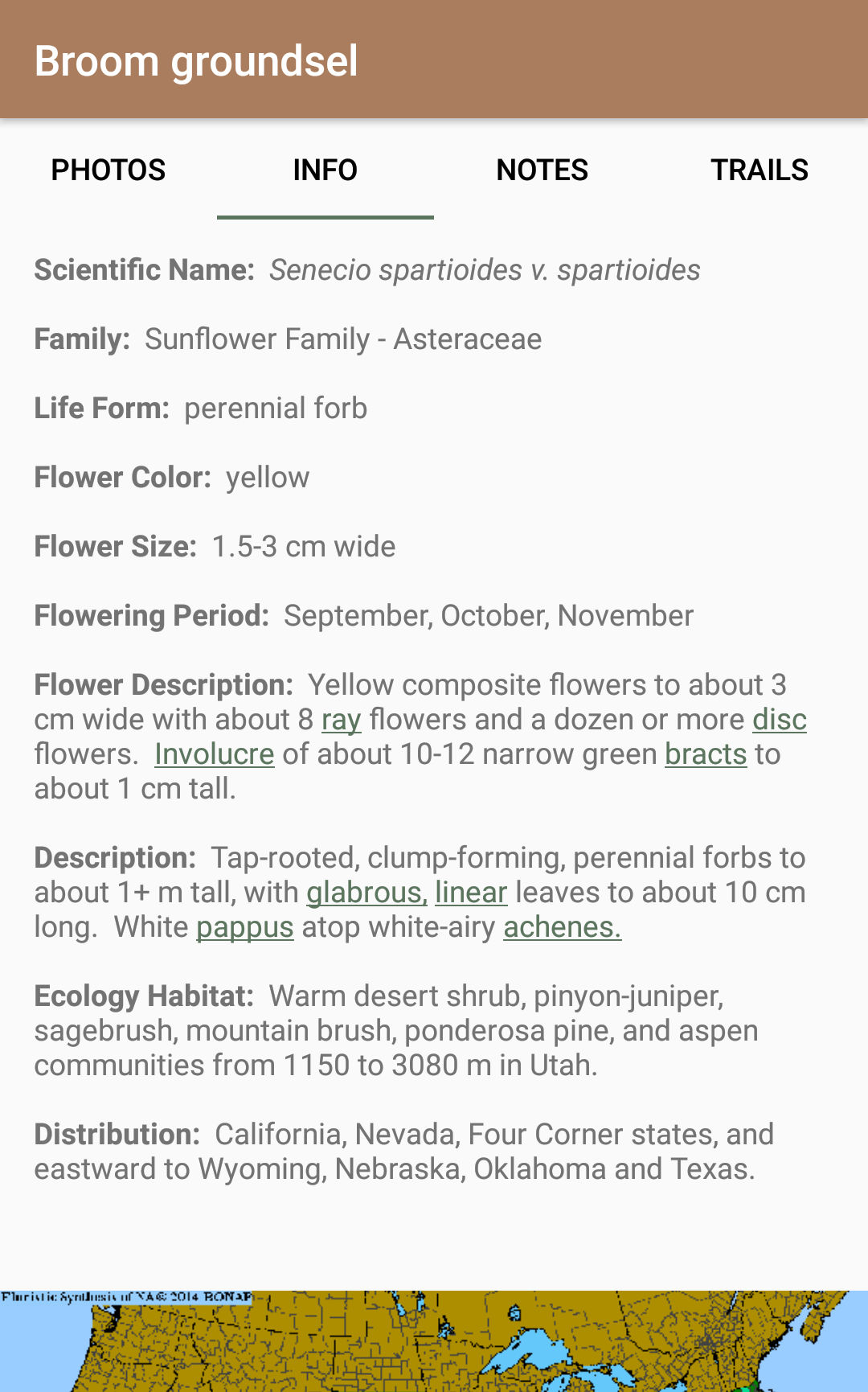Open the 'bracts' term link

click(x=706, y=754)
